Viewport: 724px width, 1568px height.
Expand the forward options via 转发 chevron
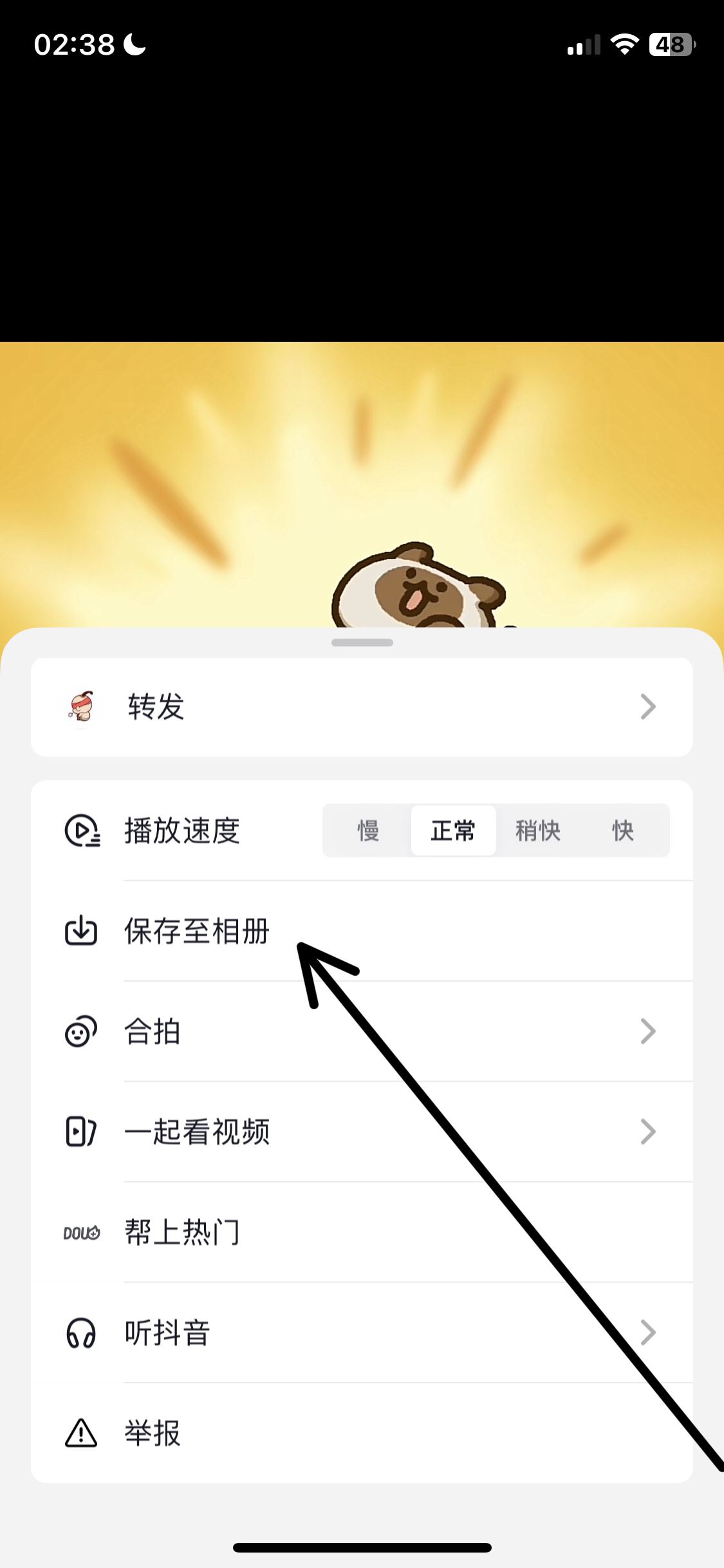pyautogui.click(x=648, y=707)
